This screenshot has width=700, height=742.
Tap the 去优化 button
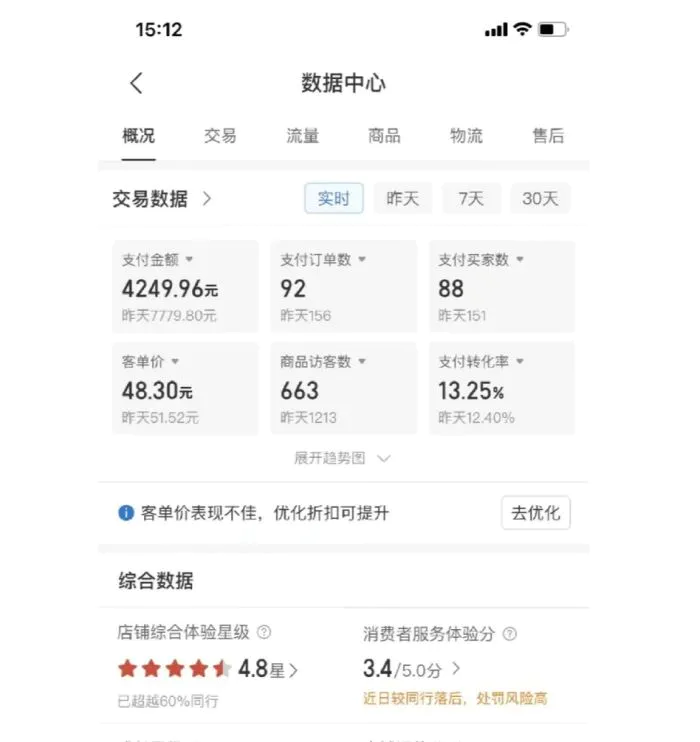click(x=536, y=513)
